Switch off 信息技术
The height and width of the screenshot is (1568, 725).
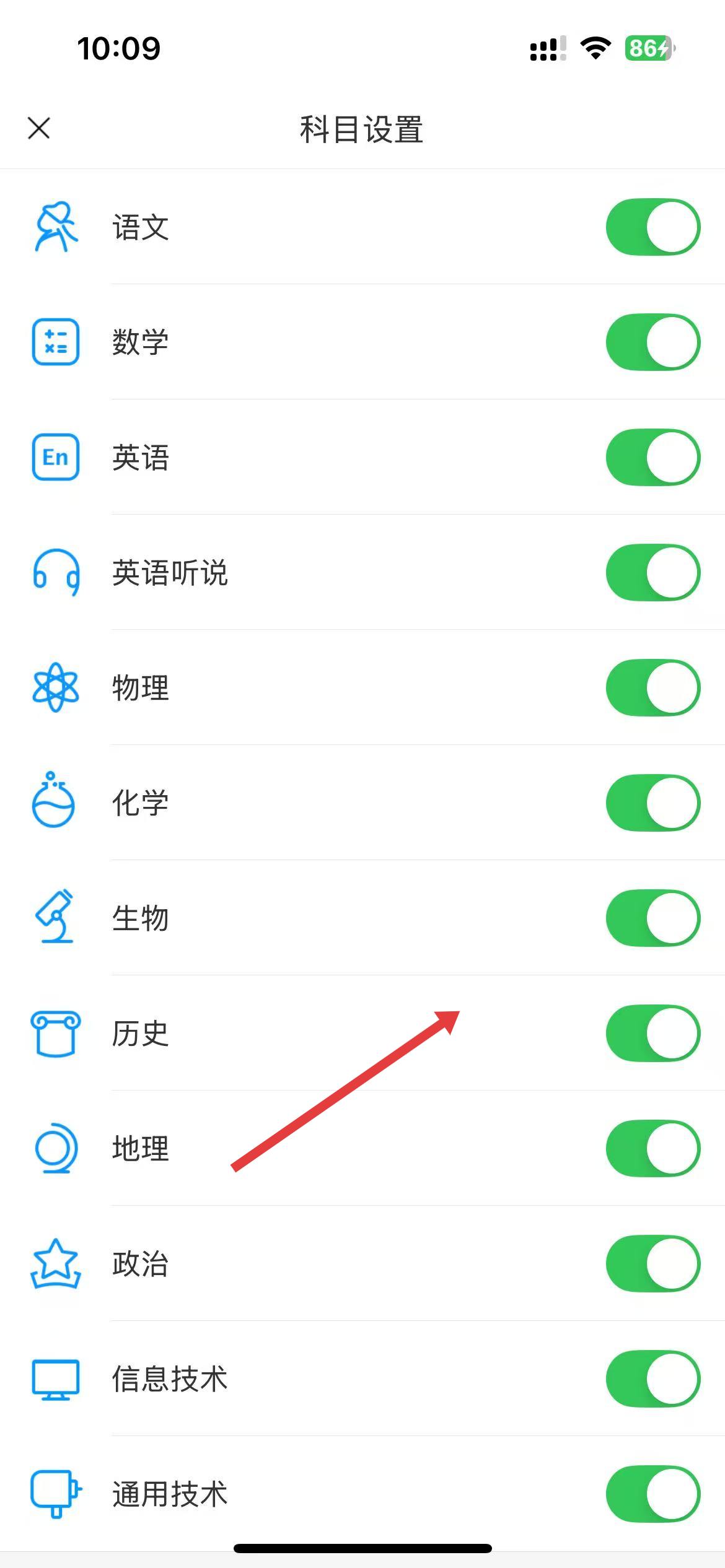pos(652,1379)
